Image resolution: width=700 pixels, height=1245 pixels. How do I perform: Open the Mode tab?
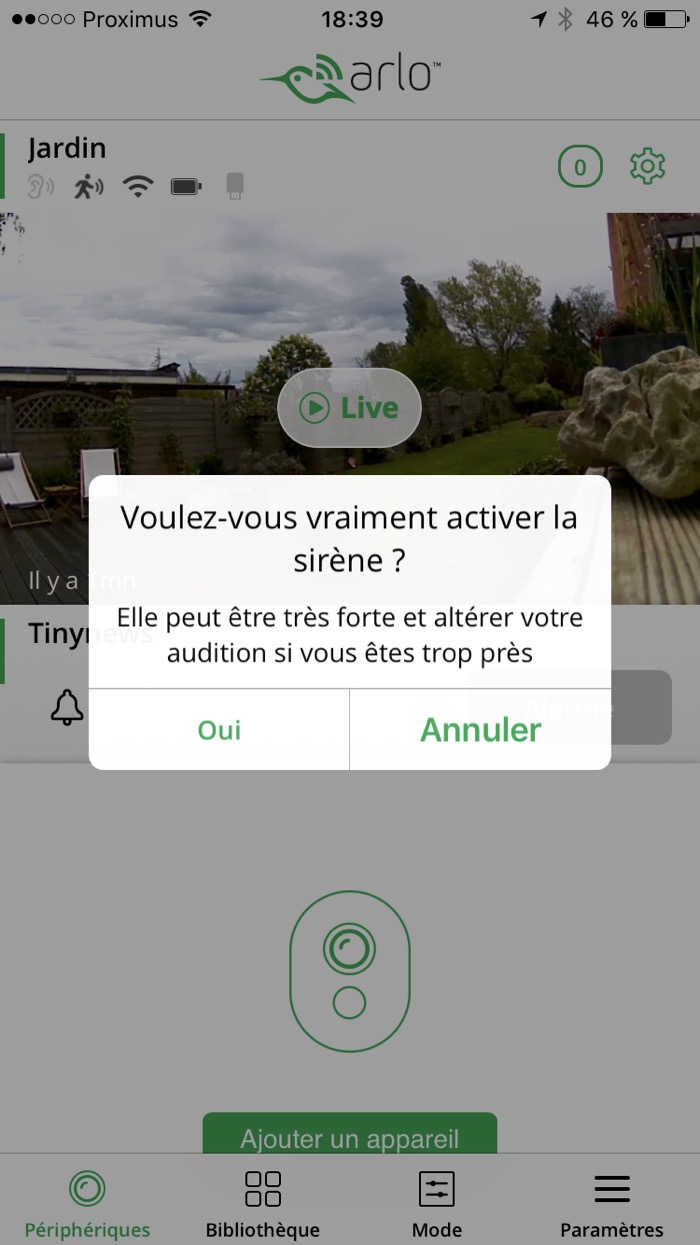click(436, 1204)
